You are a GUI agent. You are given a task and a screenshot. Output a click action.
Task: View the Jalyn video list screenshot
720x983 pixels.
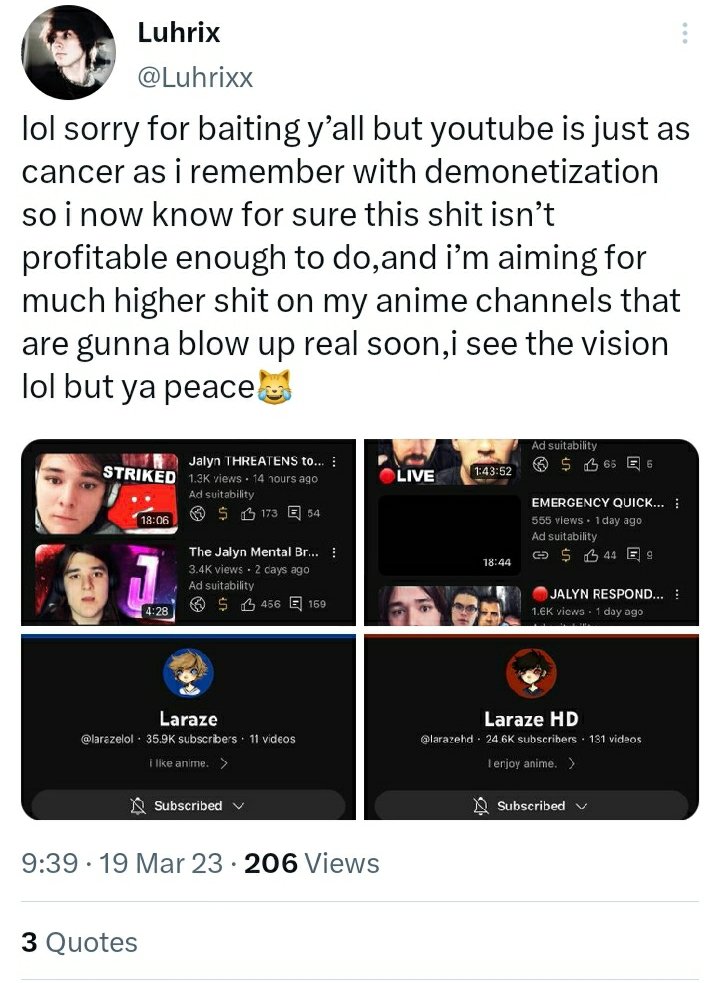(x=188, y=532)
